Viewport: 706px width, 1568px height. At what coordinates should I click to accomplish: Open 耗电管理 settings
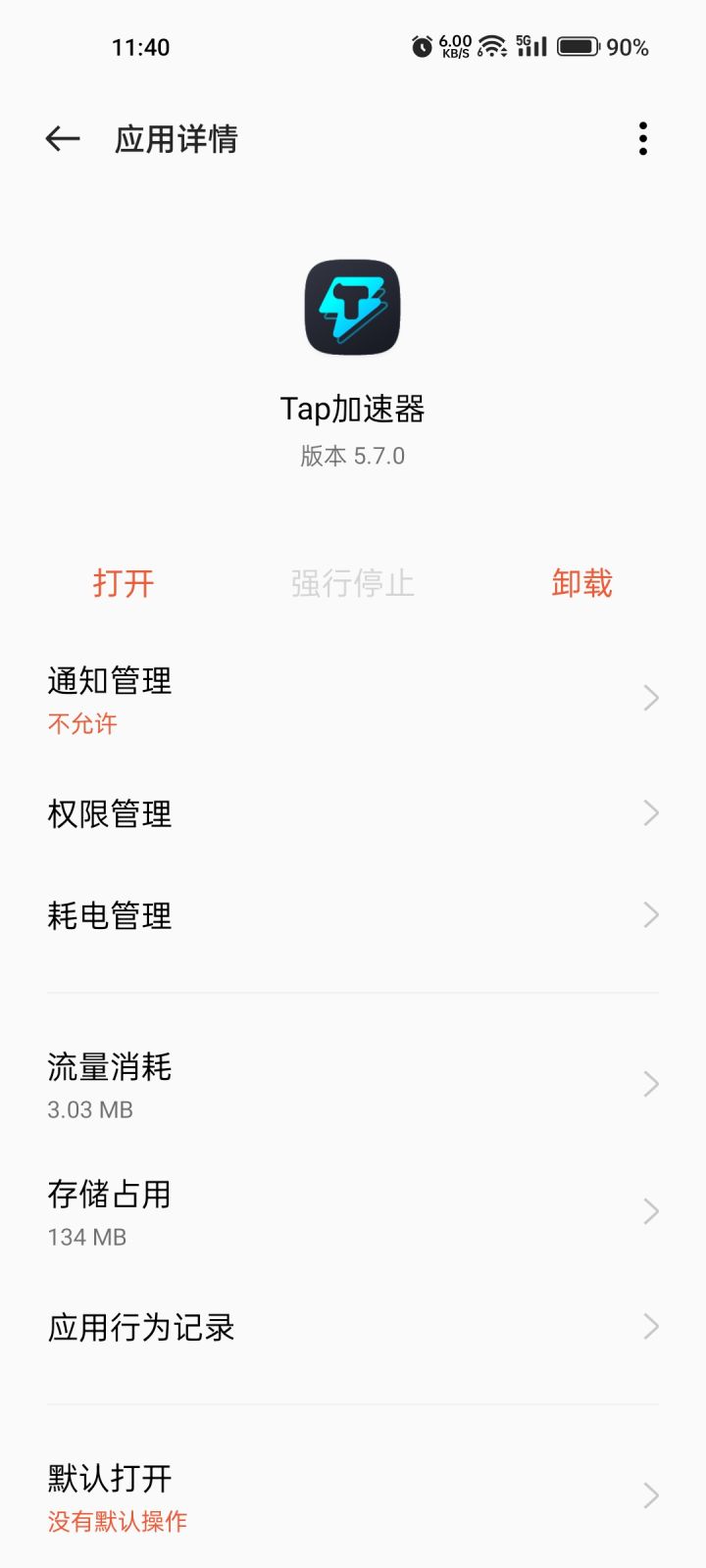tap(353, 915)
